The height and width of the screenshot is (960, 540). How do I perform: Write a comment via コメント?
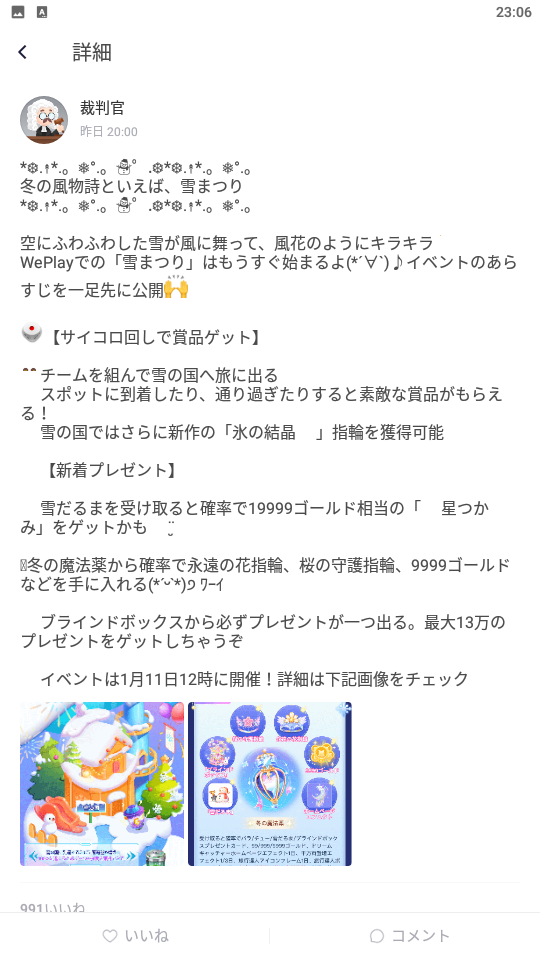(x=410, y=936)
